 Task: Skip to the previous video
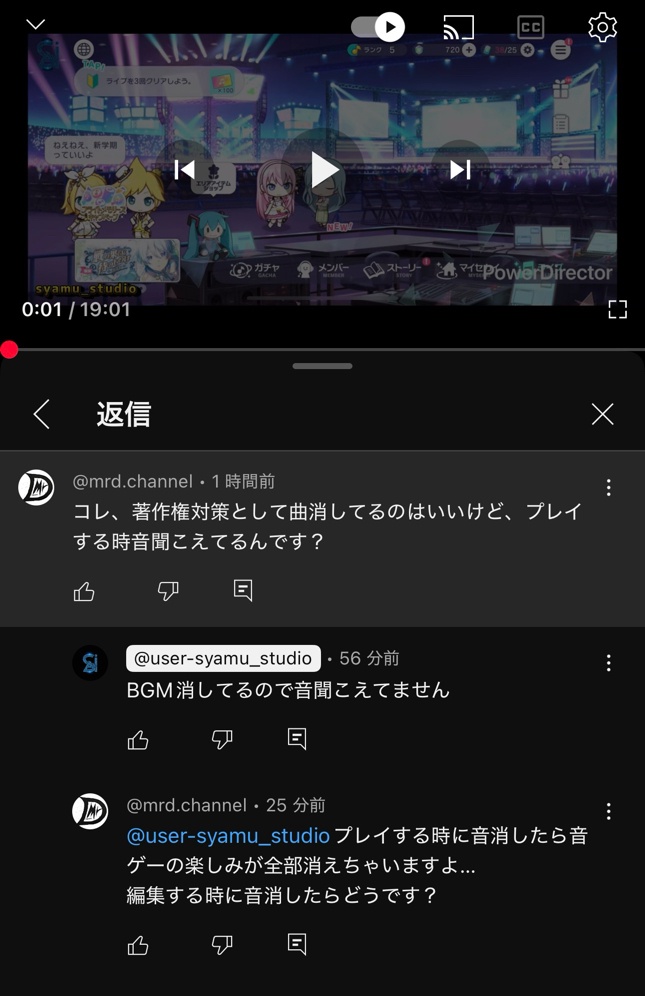pyautogui.click(x=185, y=170)
